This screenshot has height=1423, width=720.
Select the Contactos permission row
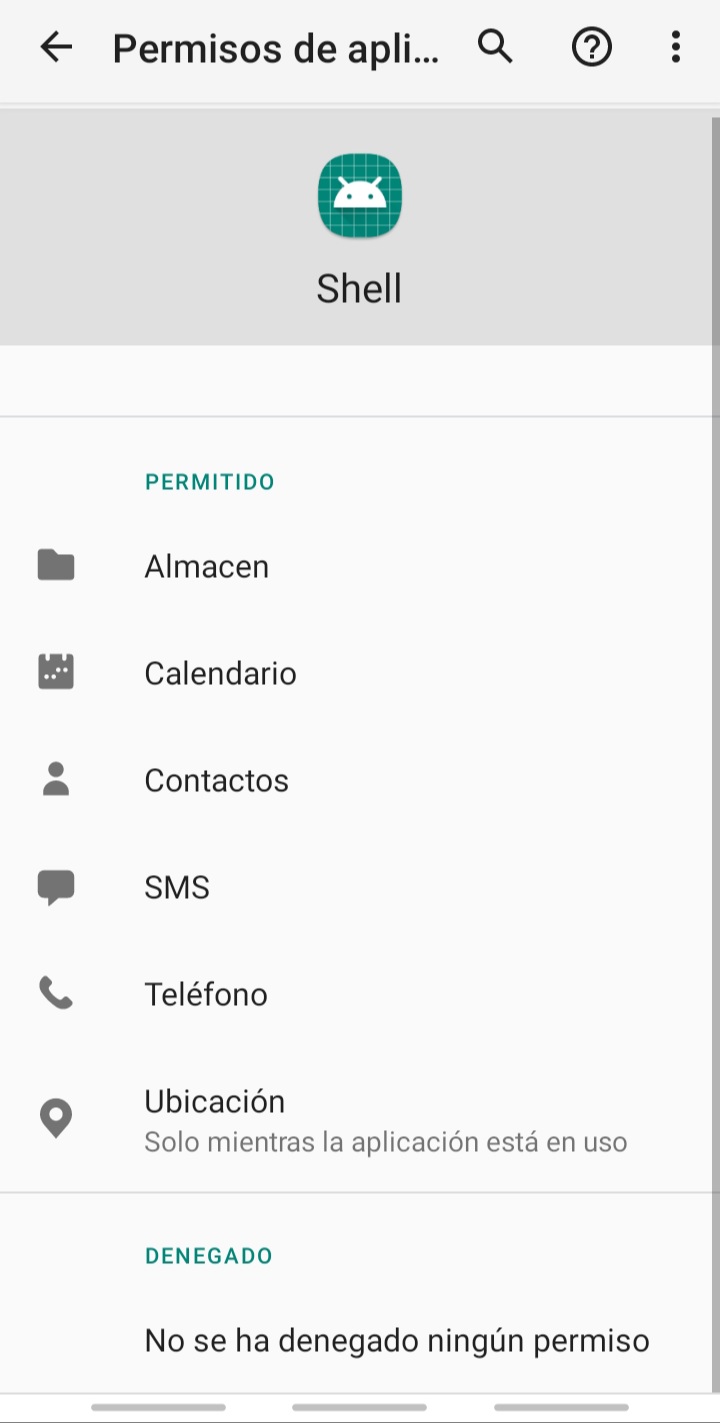[360, 780]
